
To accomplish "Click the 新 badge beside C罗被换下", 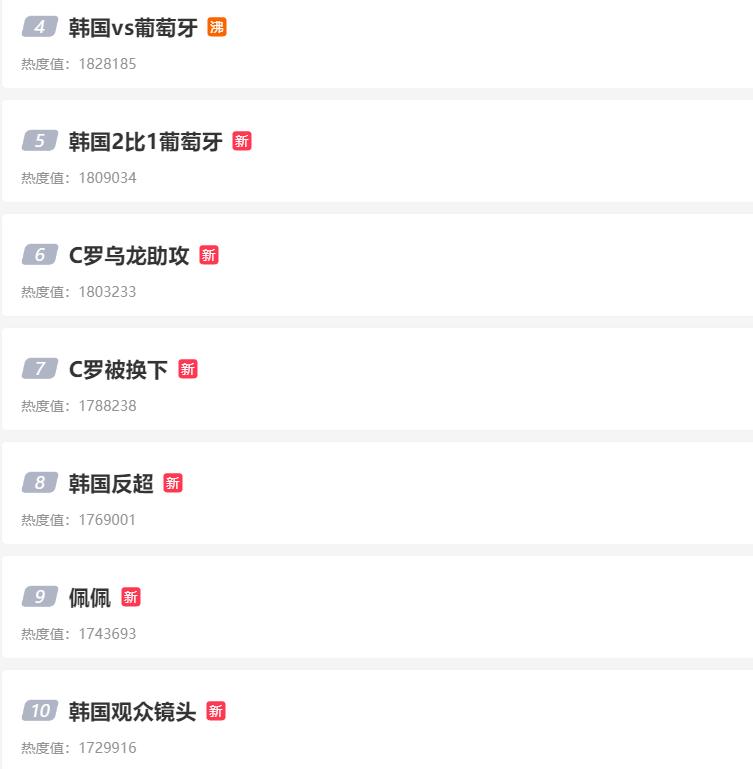I will pyautogui.click(x=189, y=369).
